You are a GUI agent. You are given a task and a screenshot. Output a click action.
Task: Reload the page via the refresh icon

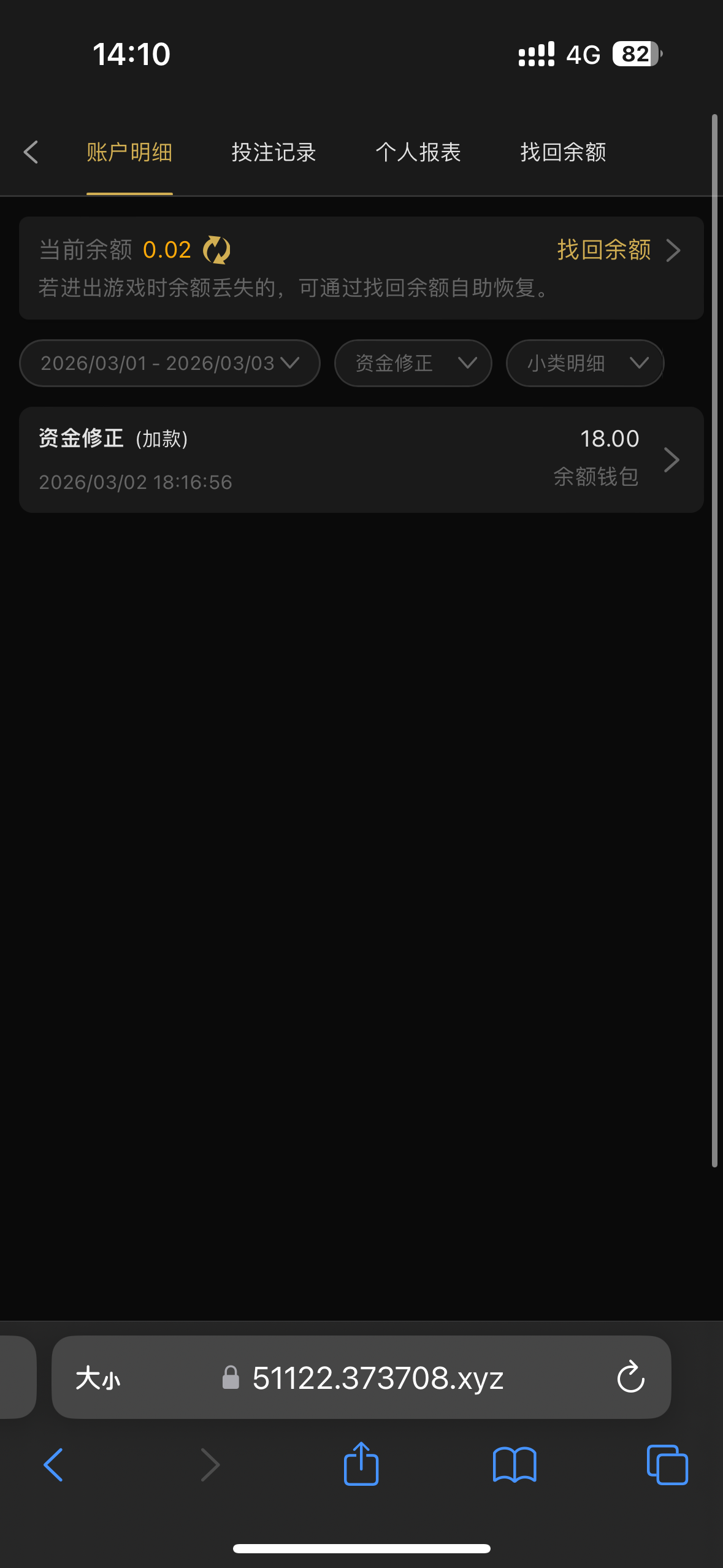(x=631, y=1378)
